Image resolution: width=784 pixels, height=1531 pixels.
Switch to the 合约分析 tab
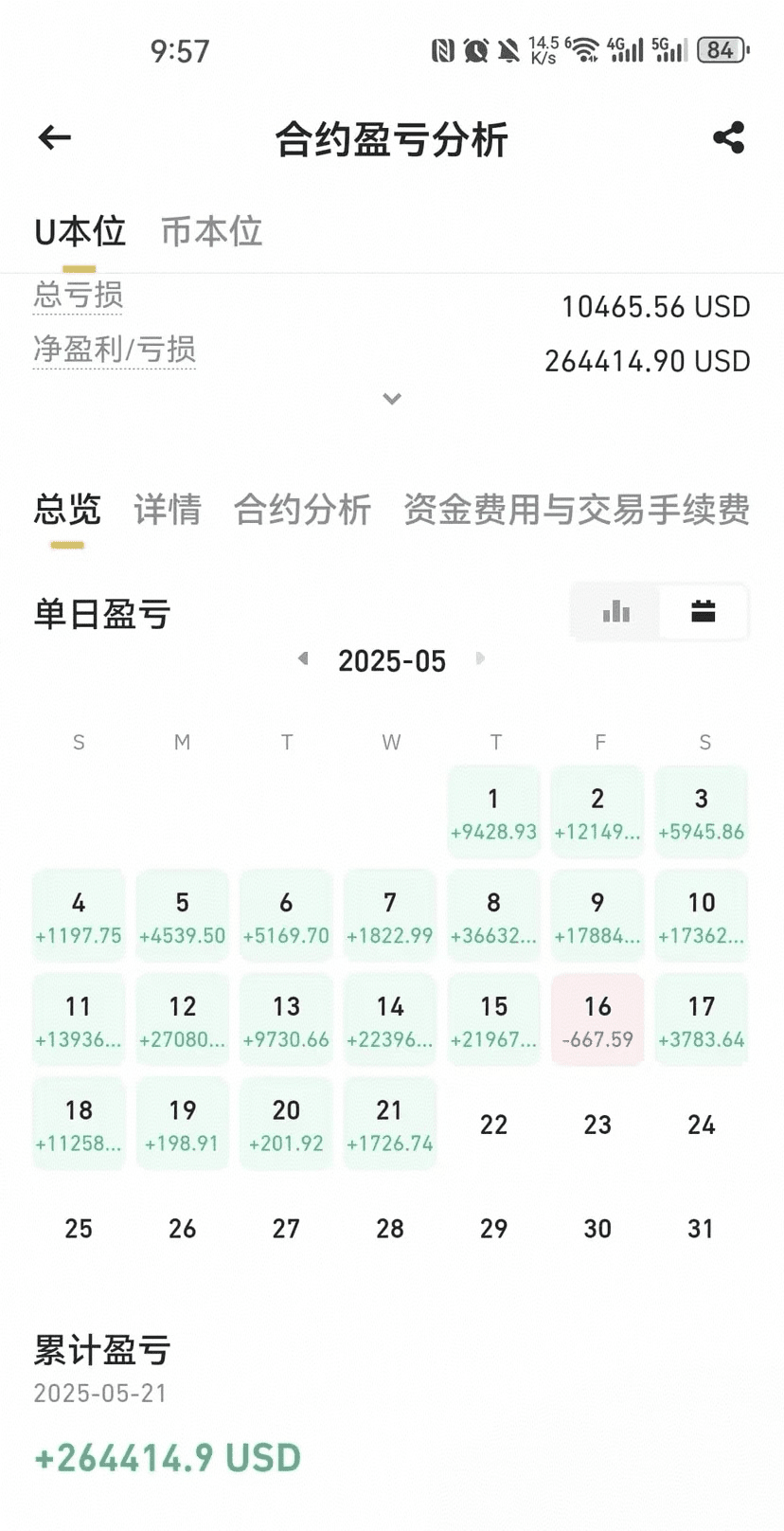(x=302, y=510)
